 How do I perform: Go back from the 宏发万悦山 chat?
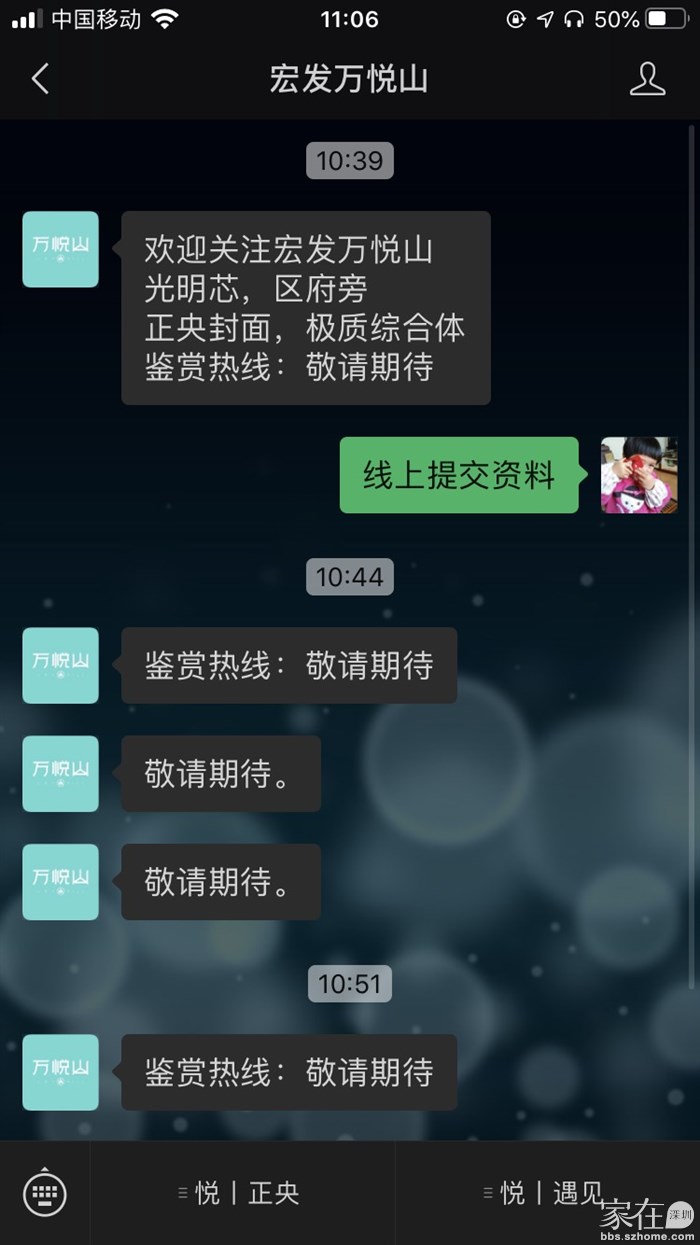tap(40, 78)
